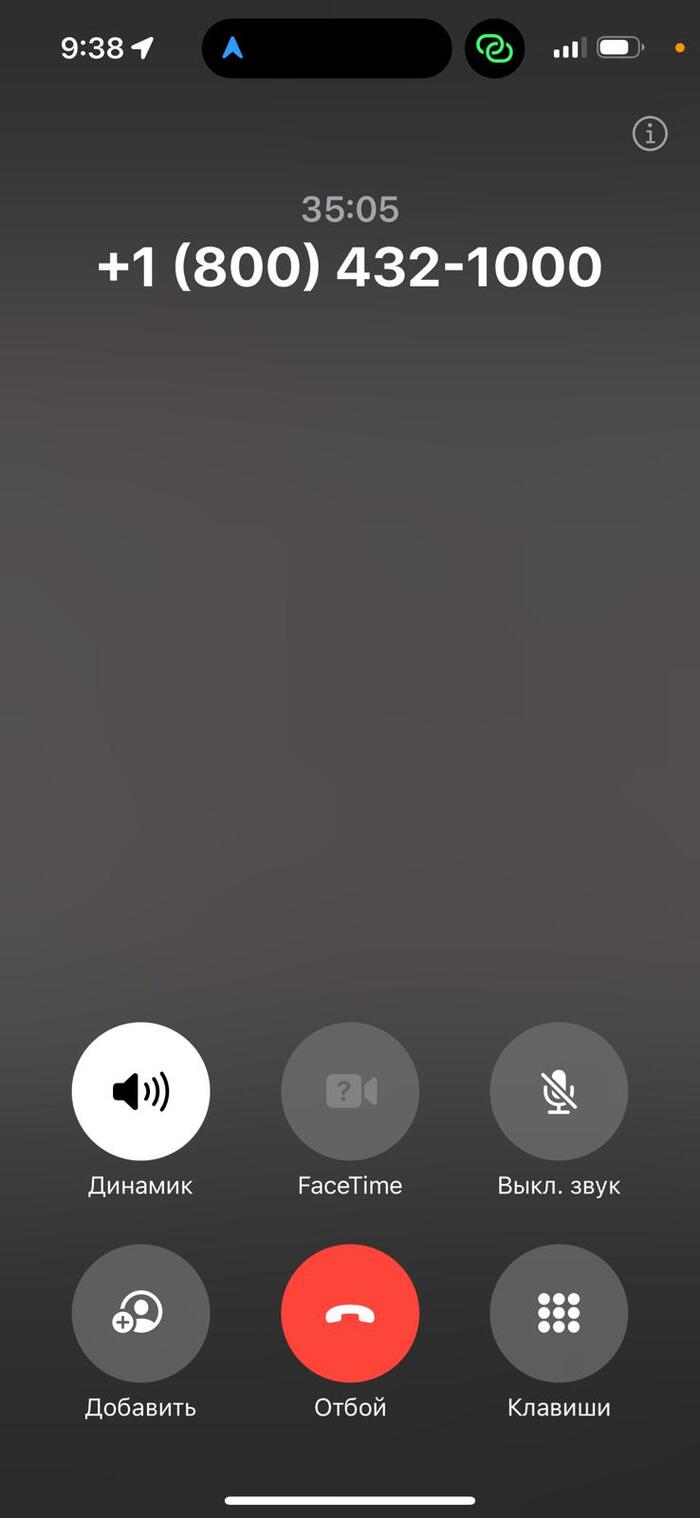700x1518 pixels.
Task: End the call with Отбой
Action: coord(350,1313)
